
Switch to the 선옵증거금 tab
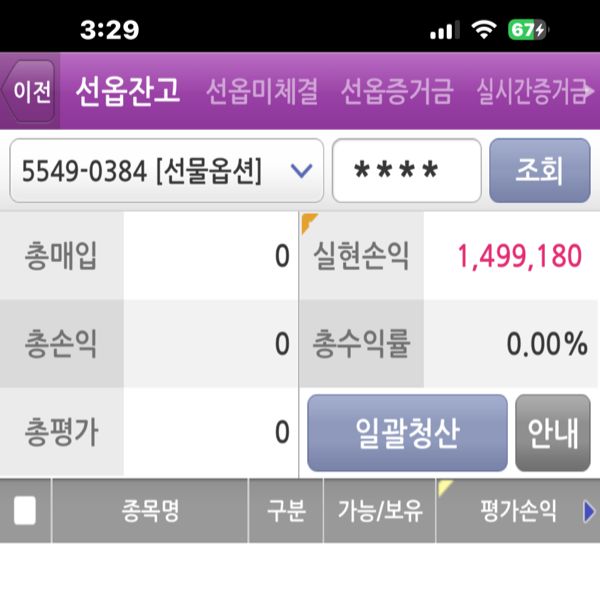click(396, 91)
